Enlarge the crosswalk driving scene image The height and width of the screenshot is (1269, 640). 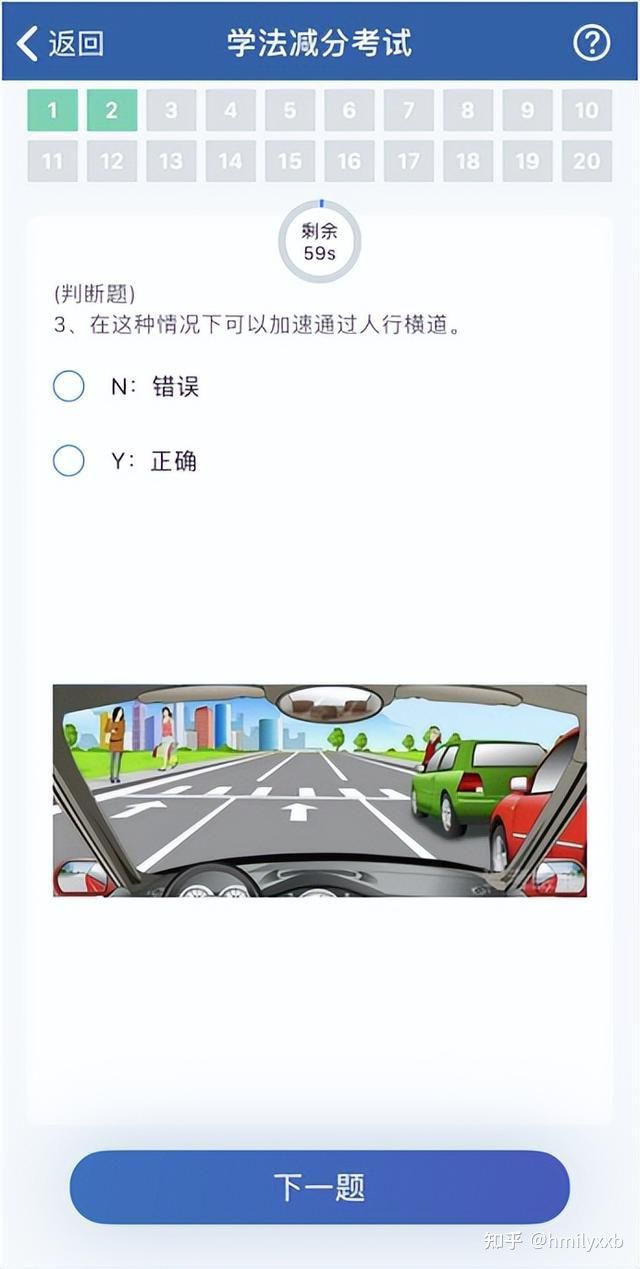pyautogui.click(x=319, y=790)
